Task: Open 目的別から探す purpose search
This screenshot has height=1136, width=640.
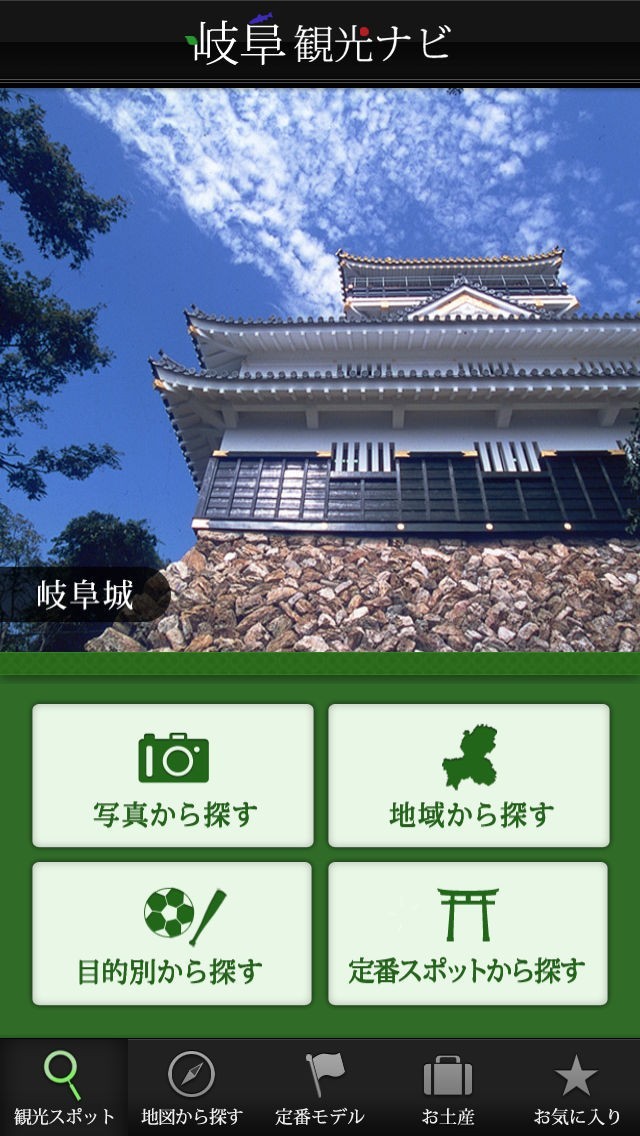Action: [x=172, y=934]
